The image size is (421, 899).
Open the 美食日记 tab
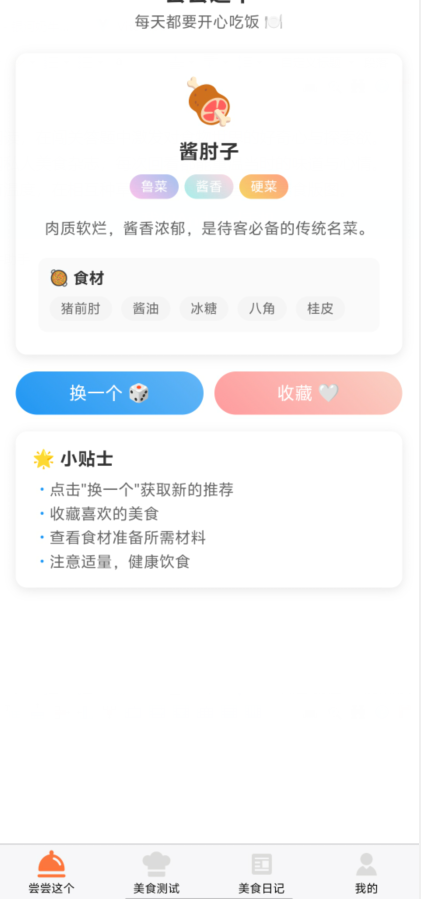(262, 873)
